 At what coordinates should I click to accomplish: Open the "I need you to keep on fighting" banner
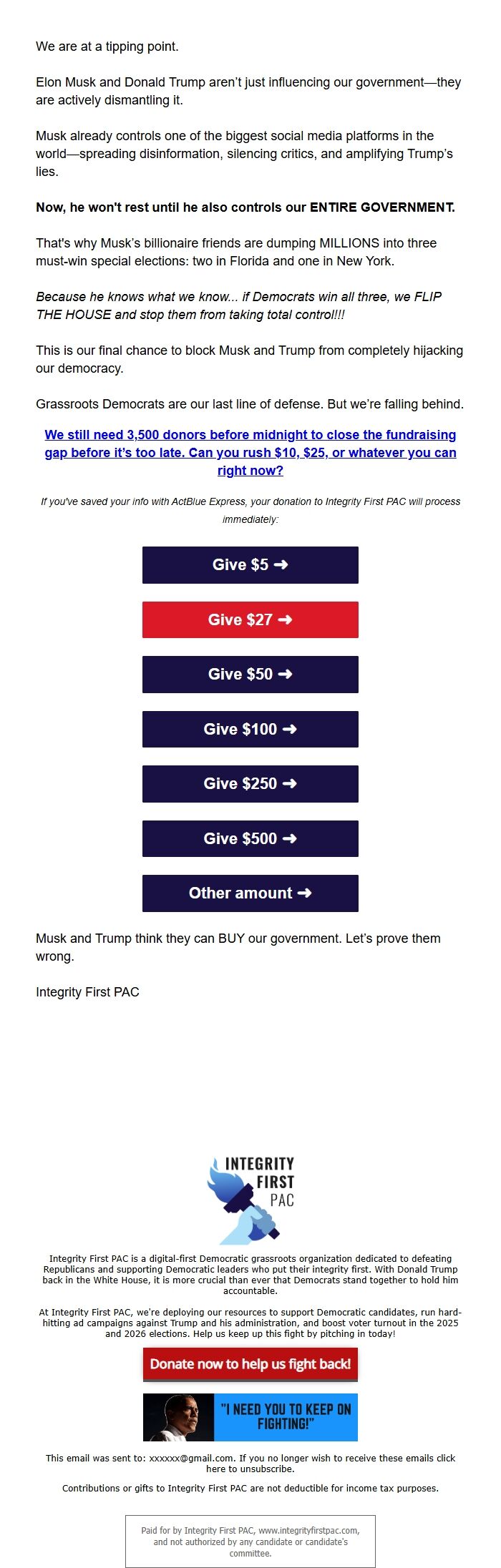click(x=250, y=1416)
